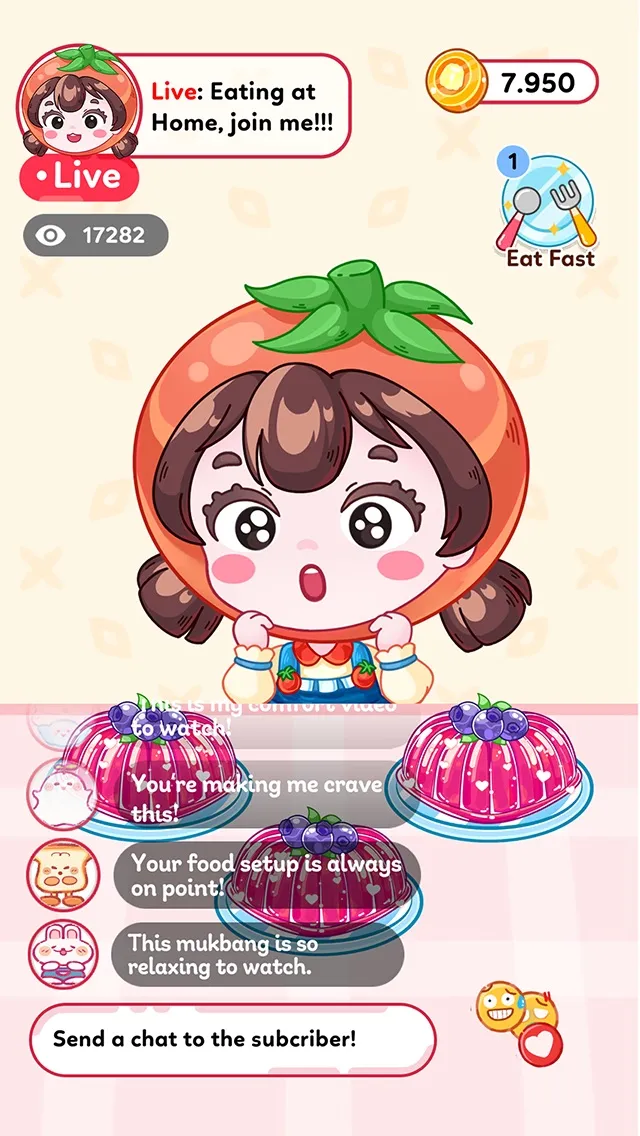Tap the coin balance showing 7.950
The width and height of the screenshot is (640, 1136).
514,82
